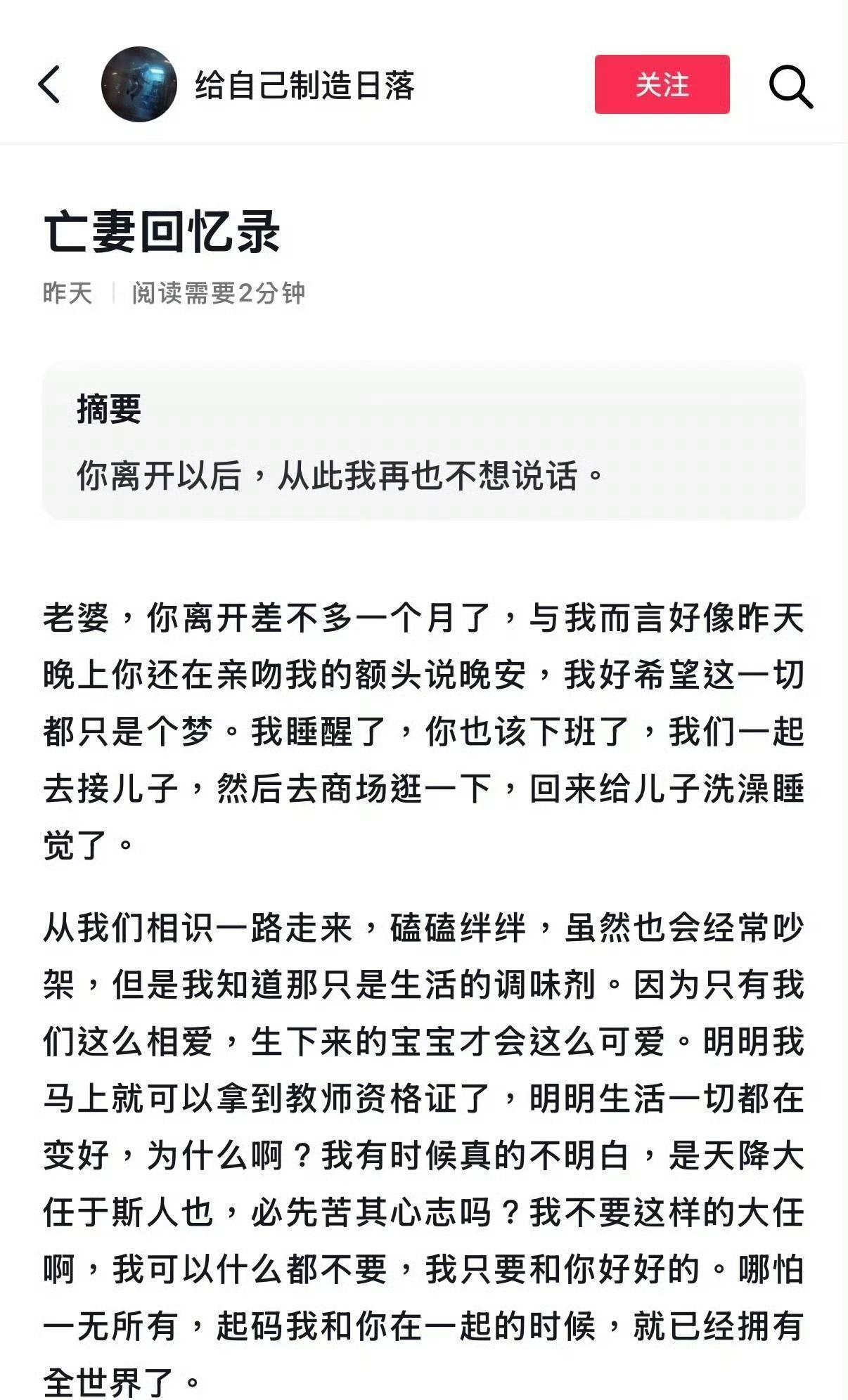Open profile name 给自己制造日落
This screenshot has height=1400, width=848.
[x=304, y=86]
